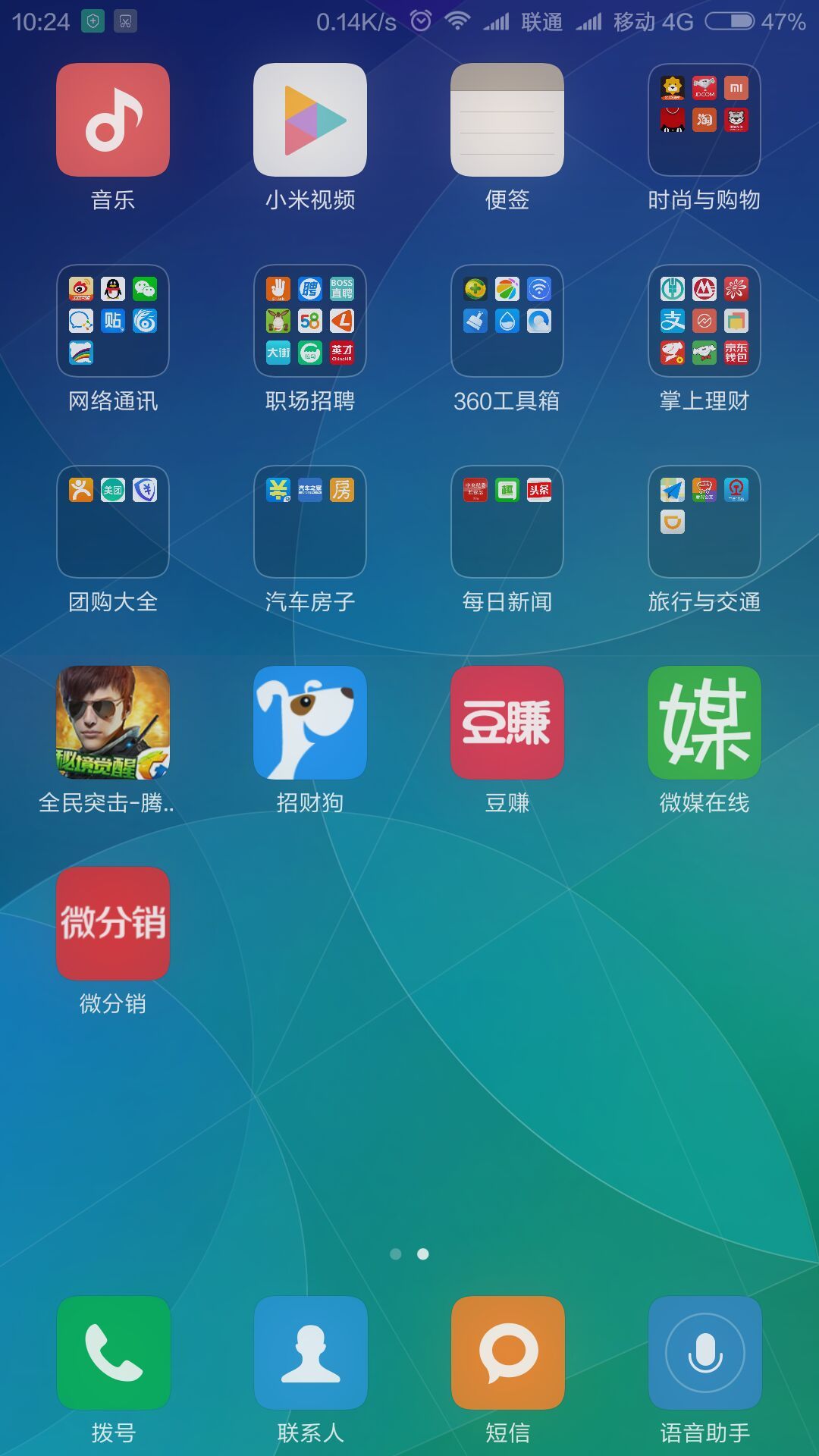
Task: Open the 网络通讯 folder
Action: pos(113,321)
